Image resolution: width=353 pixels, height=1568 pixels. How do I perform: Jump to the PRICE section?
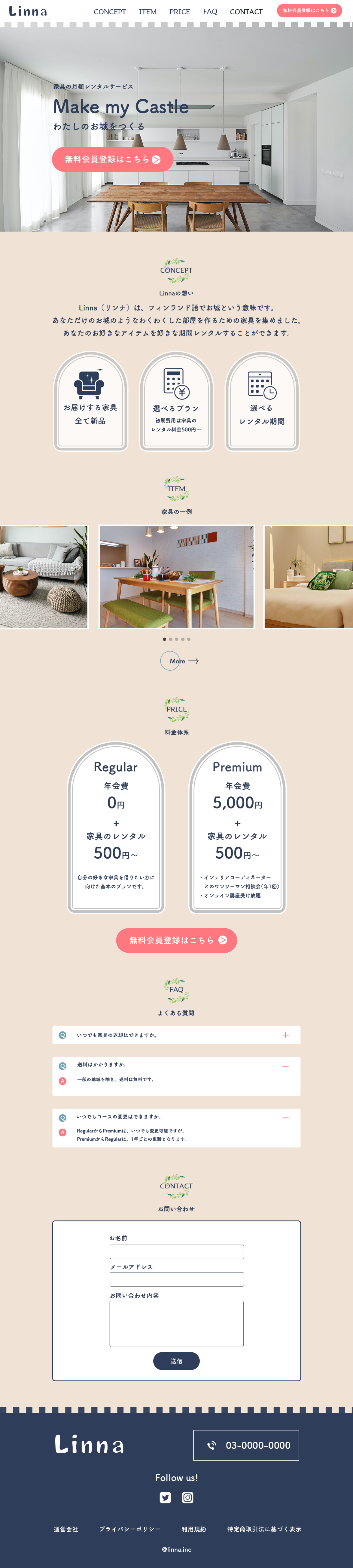coord(179,12)
